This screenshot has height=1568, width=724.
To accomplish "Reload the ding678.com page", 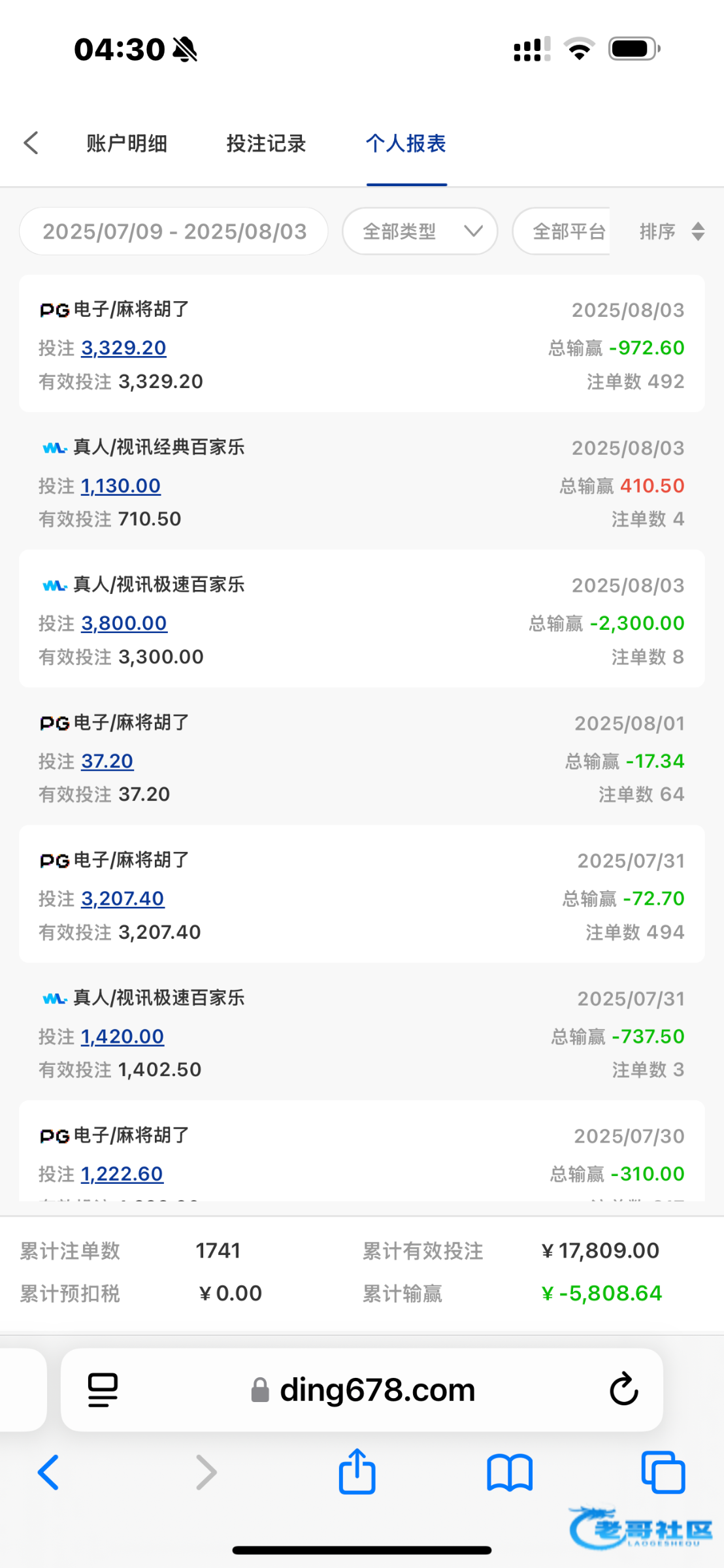I will (x=624, y=1389).
